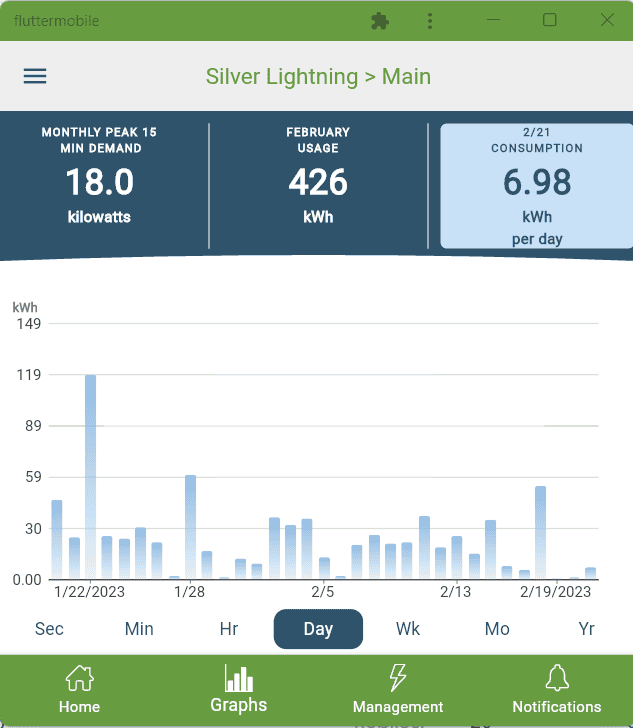Switch to the Yr yearly view

click(587, 629)
